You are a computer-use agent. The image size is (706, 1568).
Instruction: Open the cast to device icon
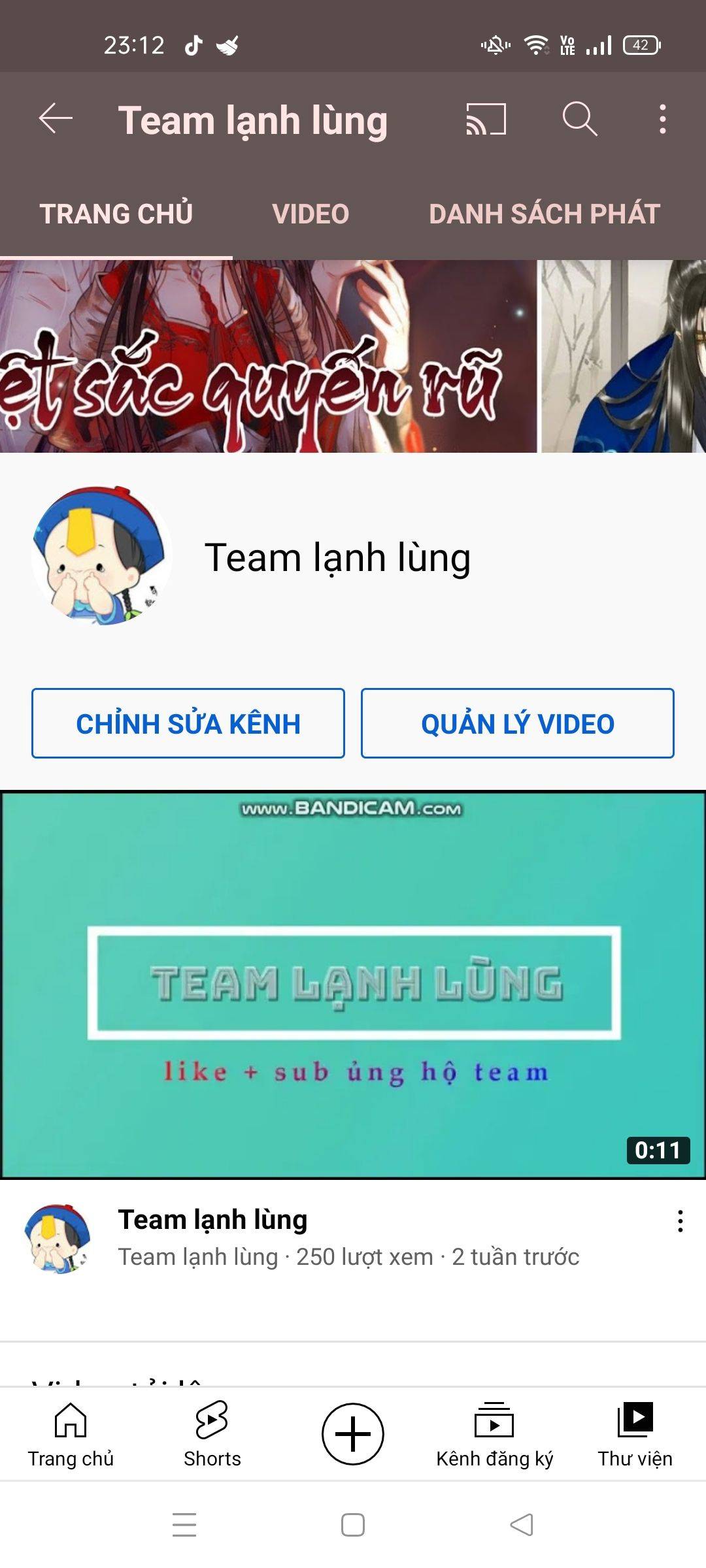point(486,119)
